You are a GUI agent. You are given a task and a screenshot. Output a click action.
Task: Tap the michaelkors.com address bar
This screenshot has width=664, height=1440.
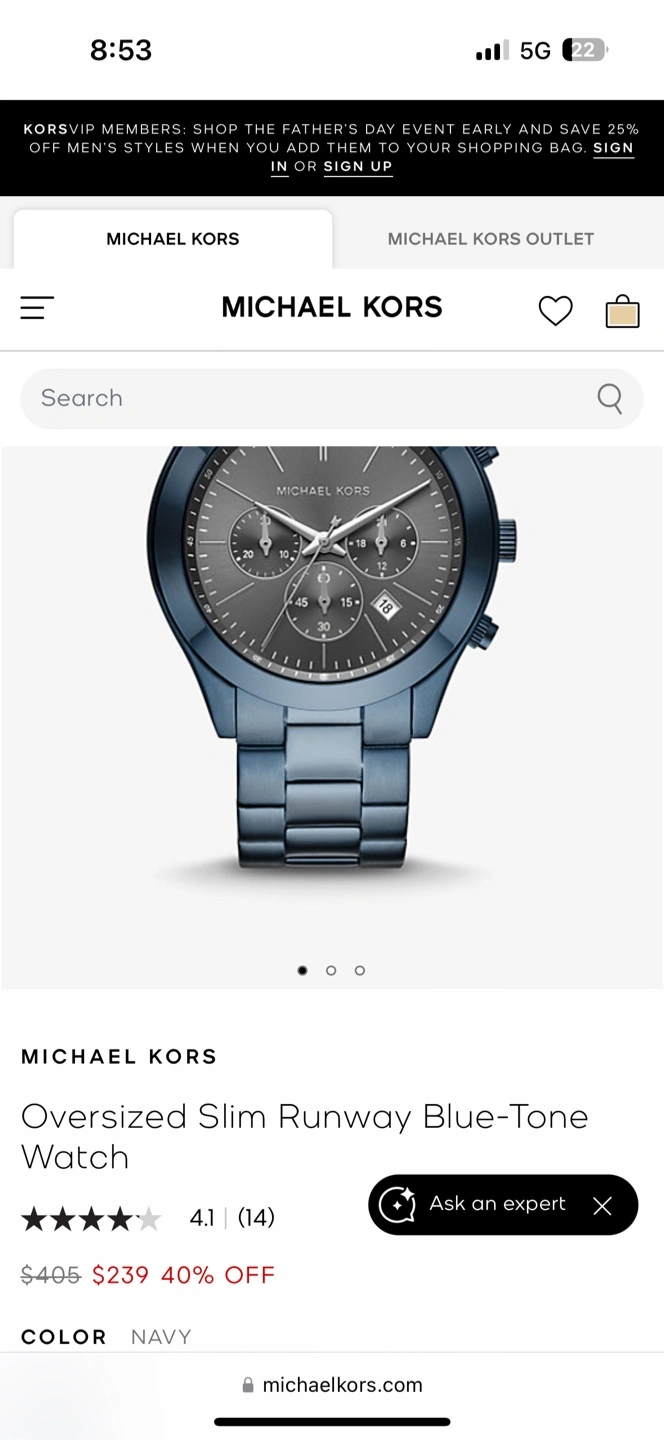pyautogui.click(x=332, y=1385)
